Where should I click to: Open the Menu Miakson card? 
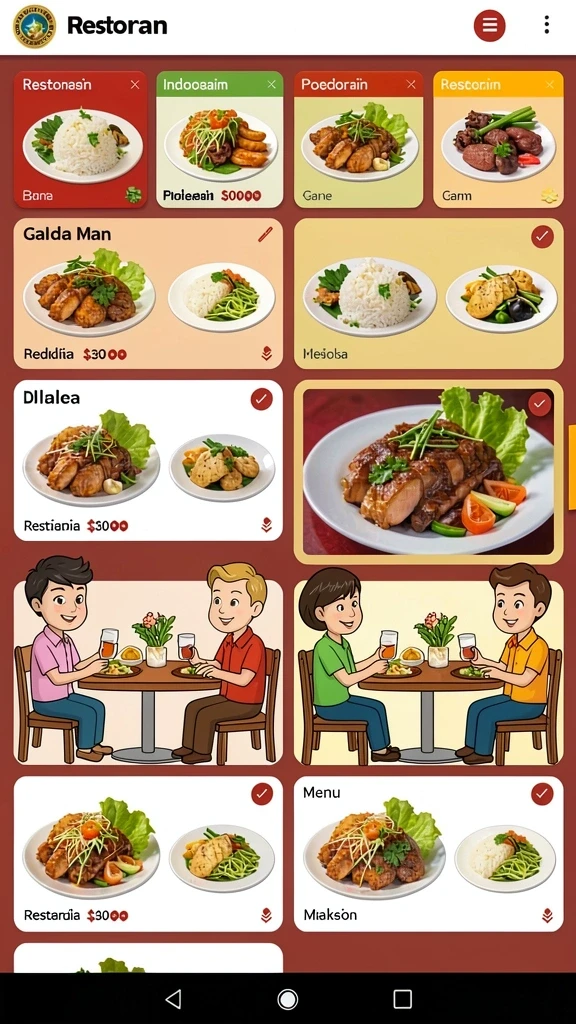[428, 854]
